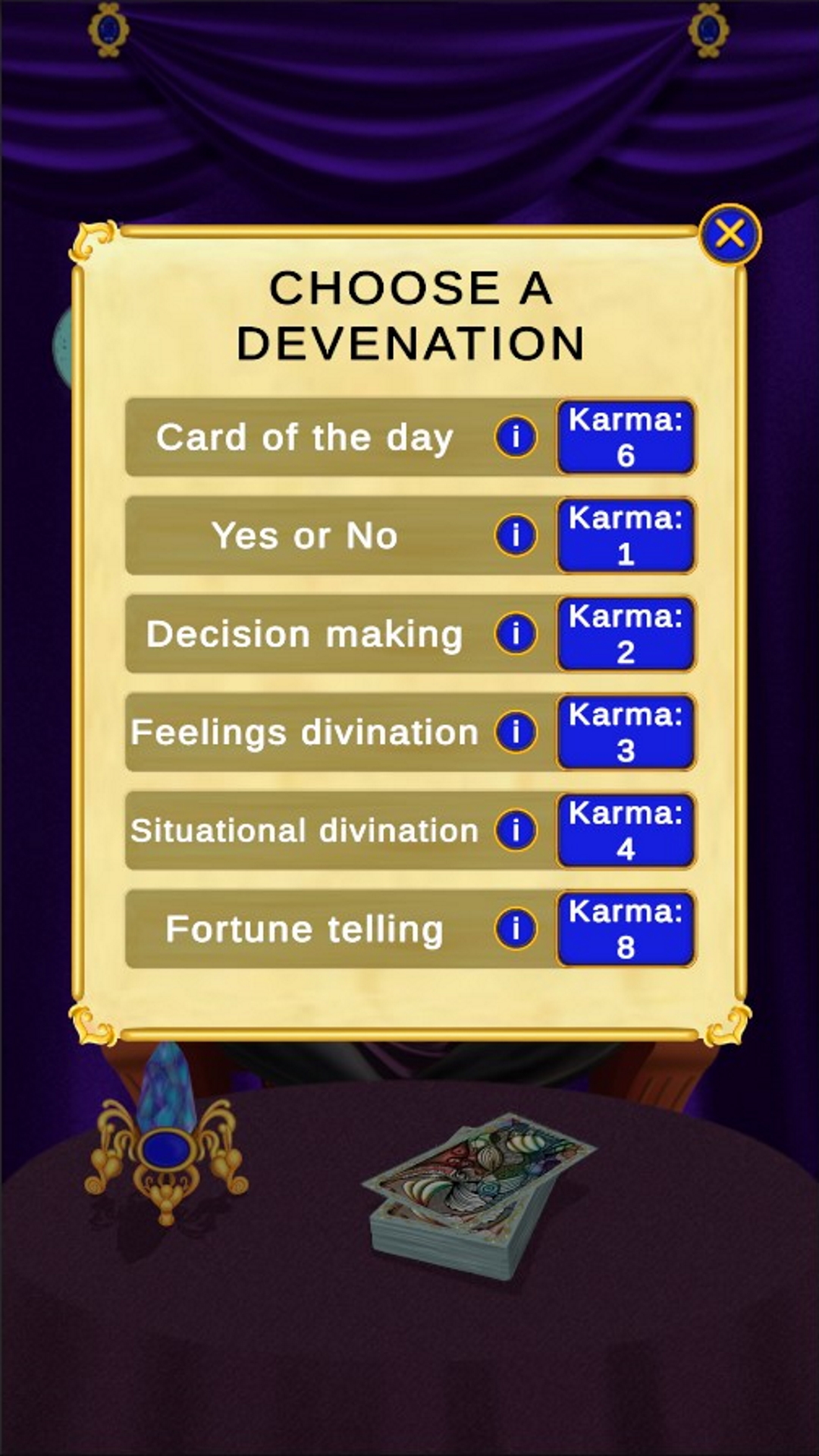Select Situational divination
The width and height of the screenshot is (819, 1456).
coord(305,831)
